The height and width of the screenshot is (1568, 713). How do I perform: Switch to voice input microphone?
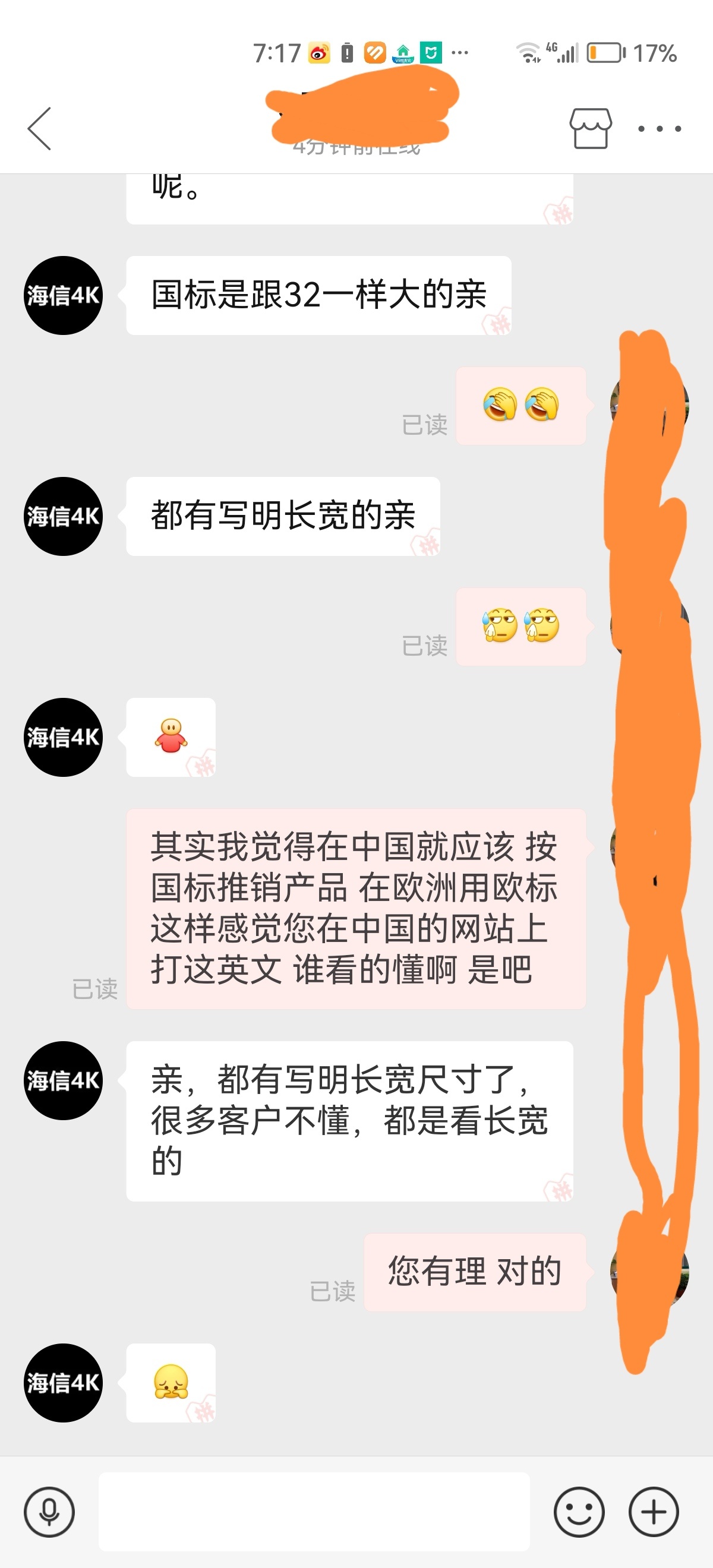coord(49,1512)
